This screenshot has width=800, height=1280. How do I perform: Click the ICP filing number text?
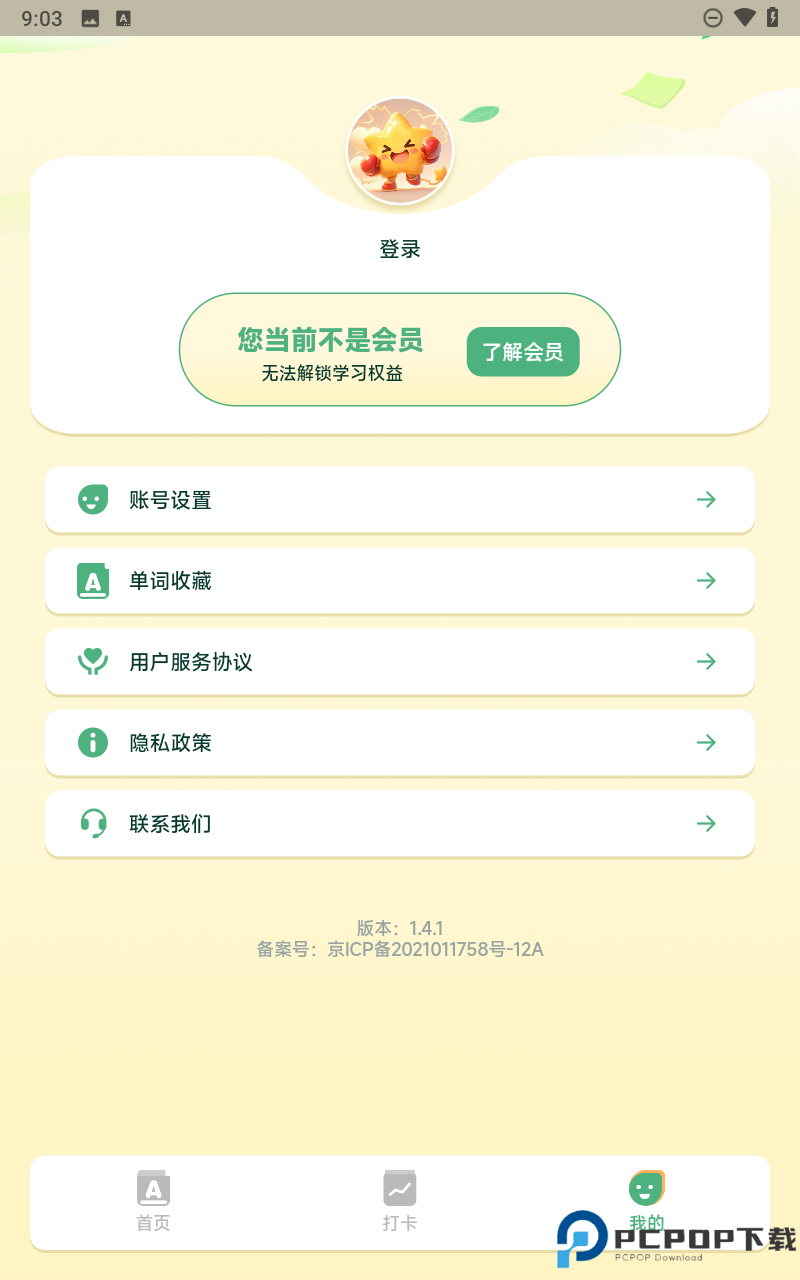(x=400, y=949)
